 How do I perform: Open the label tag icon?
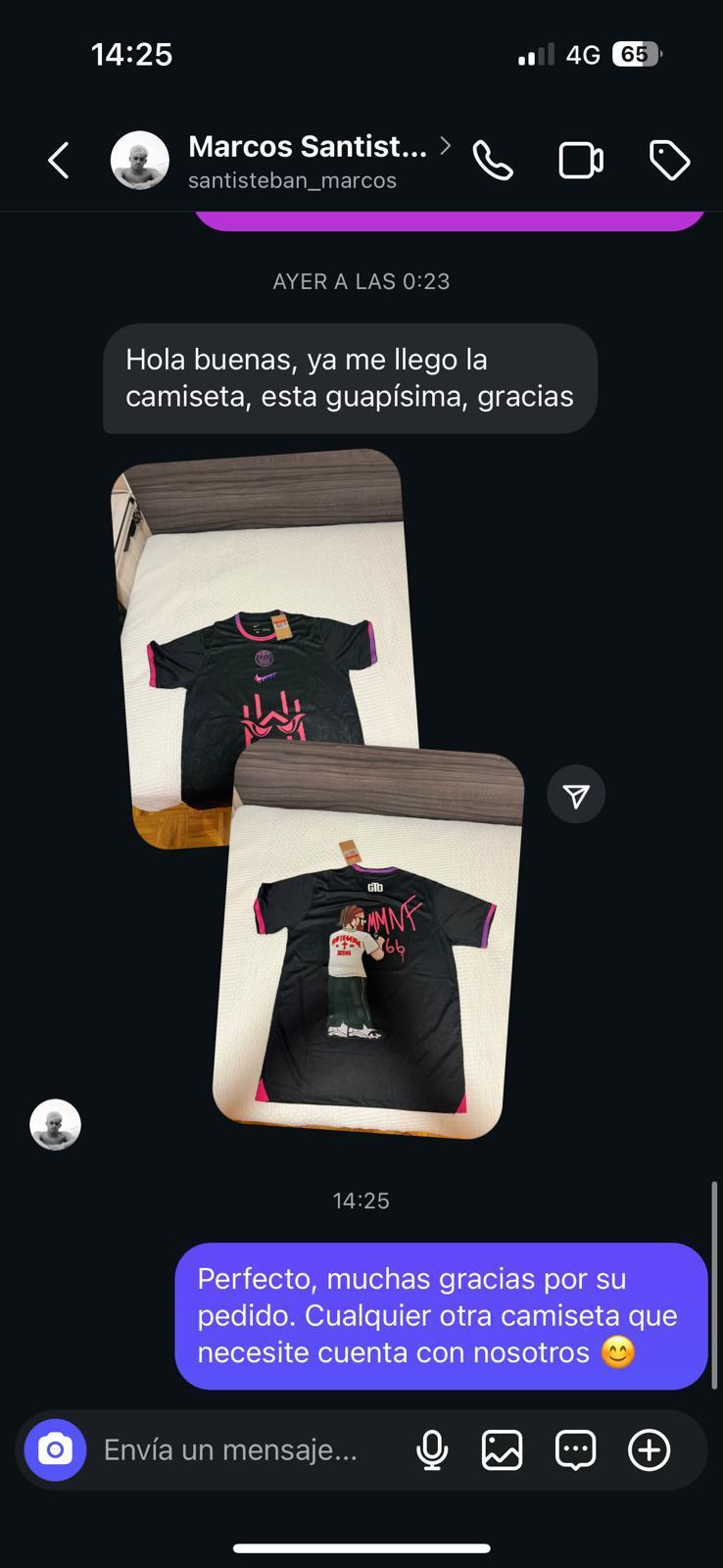(x=670, y=161)
